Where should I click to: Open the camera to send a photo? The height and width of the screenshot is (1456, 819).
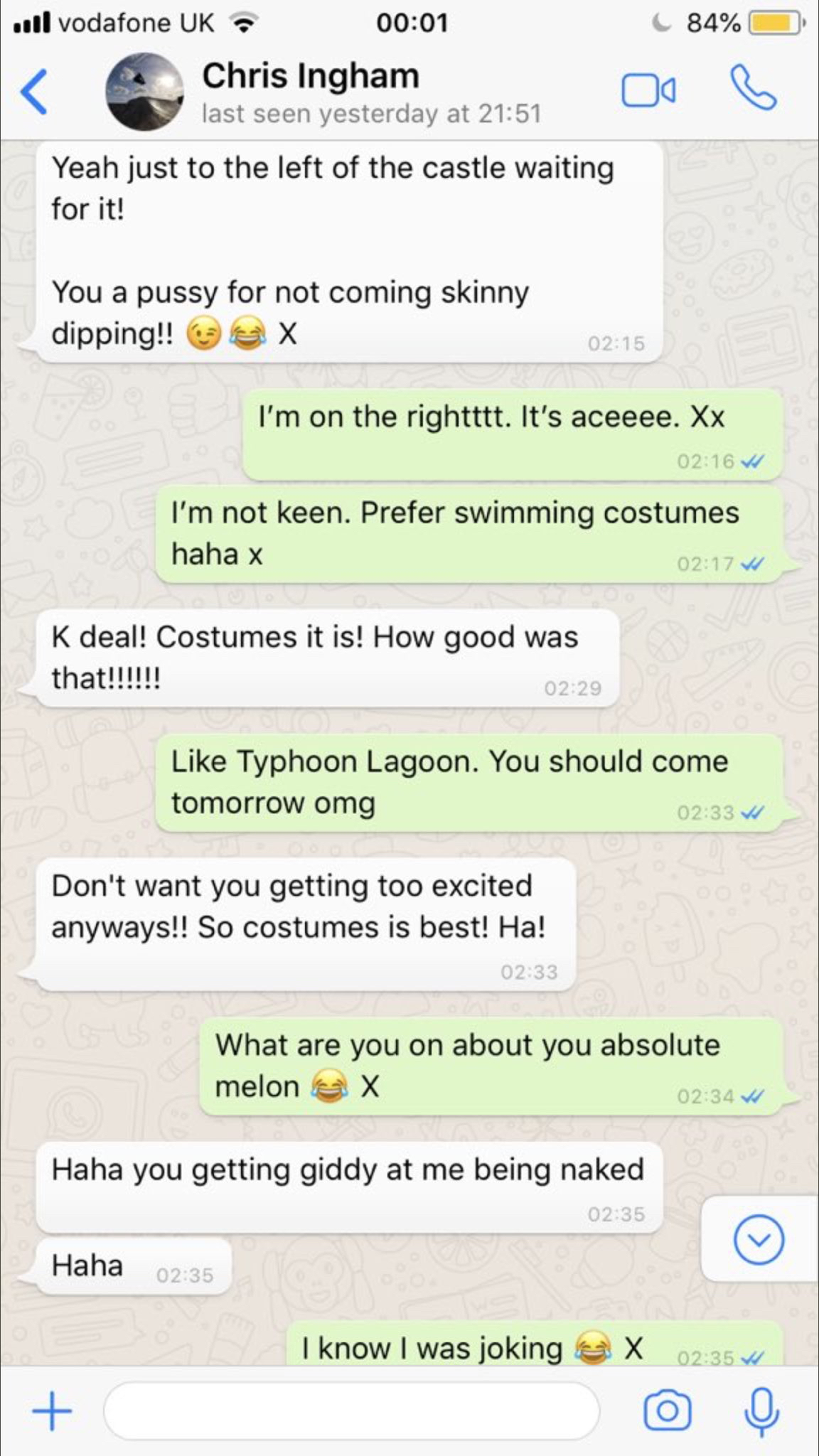[x=666, y=1410]
